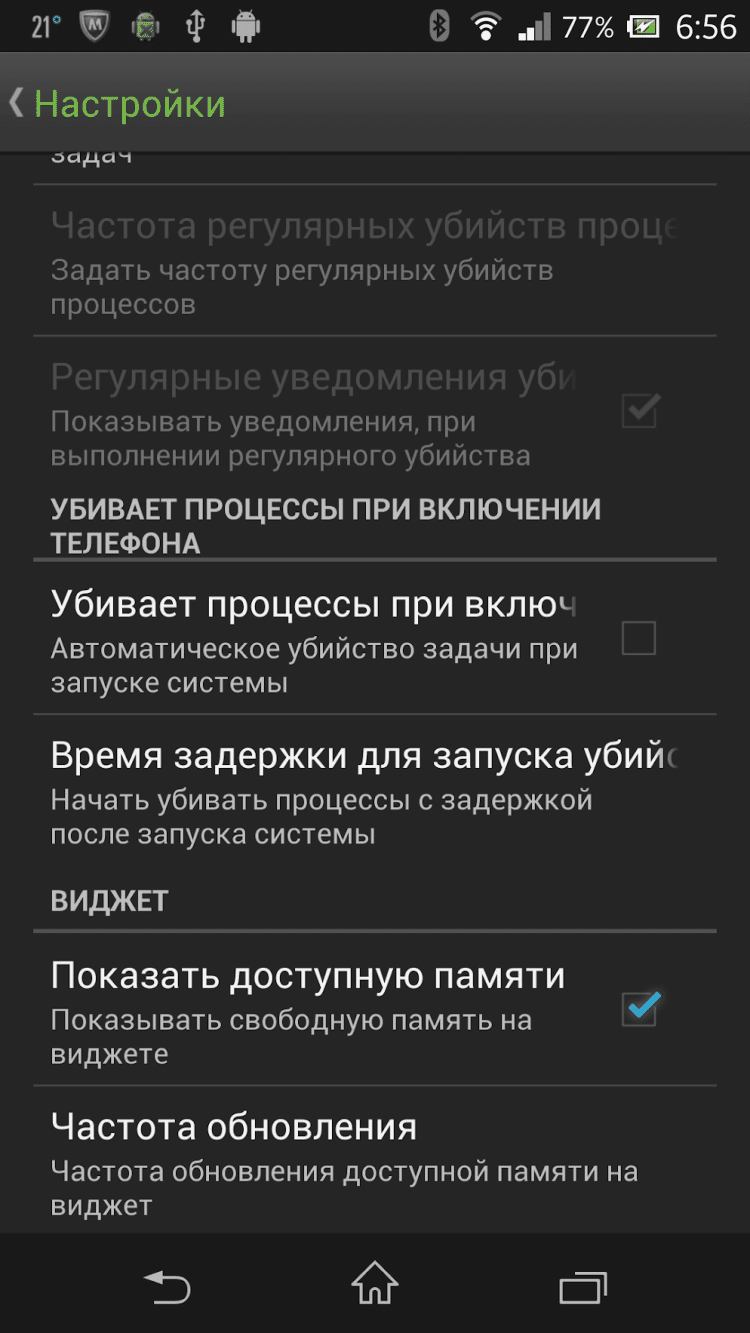750x1333 pixels.
Task: Go back via the Настройки header arrow
Action: click(18, 104)
